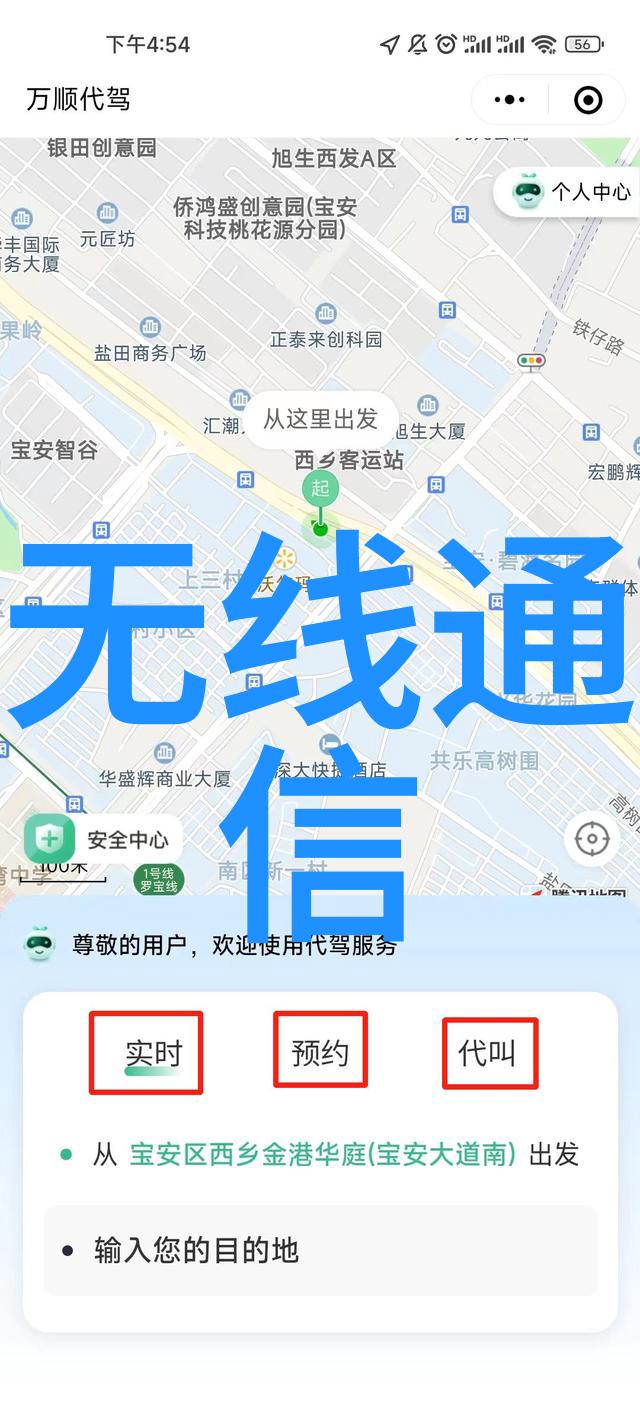Tap 输入您的目的地 destination field
This screenshot has width=640, height=1422.
[320, 1250]
